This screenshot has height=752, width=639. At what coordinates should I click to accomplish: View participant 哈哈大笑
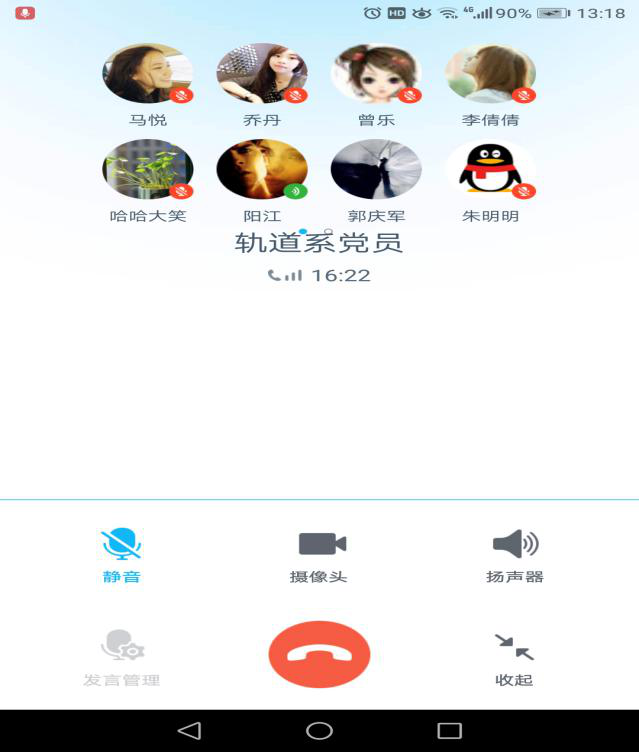click(x=148, y=169)
